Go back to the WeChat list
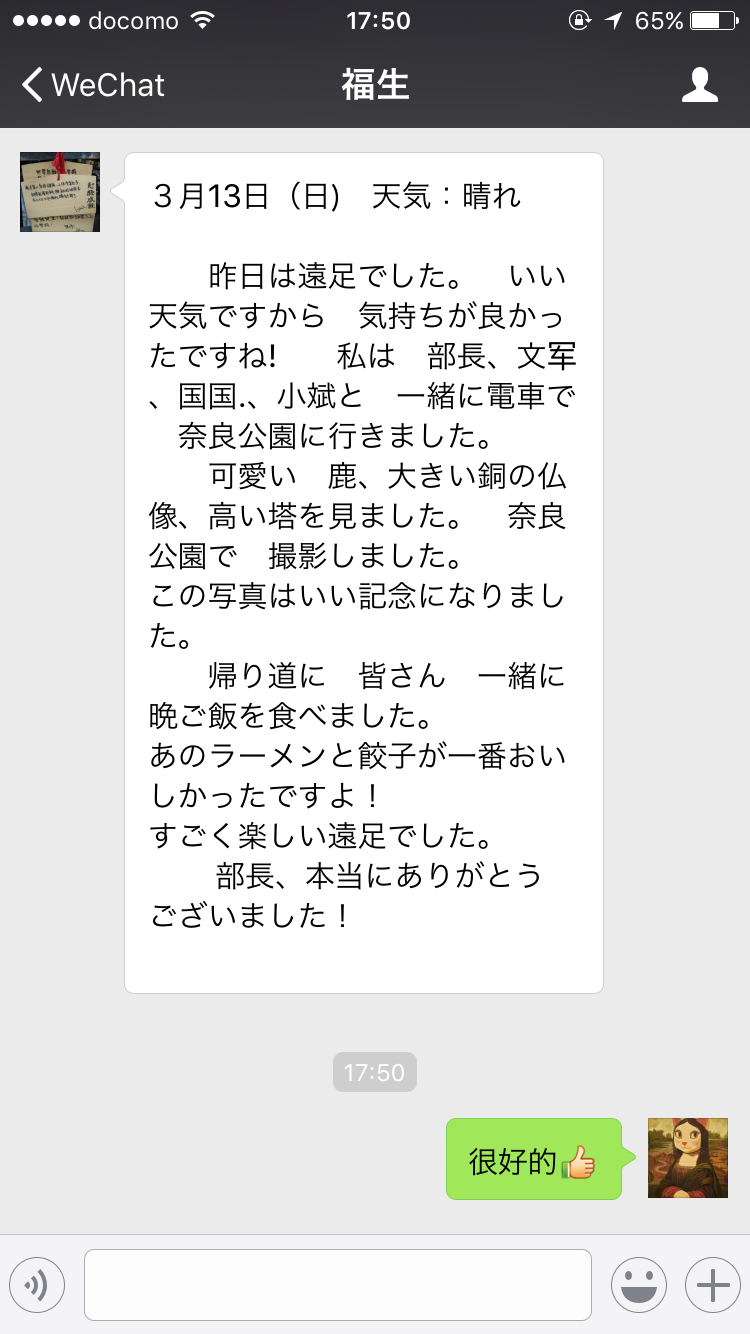Viewport: 750px width, 1334px height. click(93, 85)
